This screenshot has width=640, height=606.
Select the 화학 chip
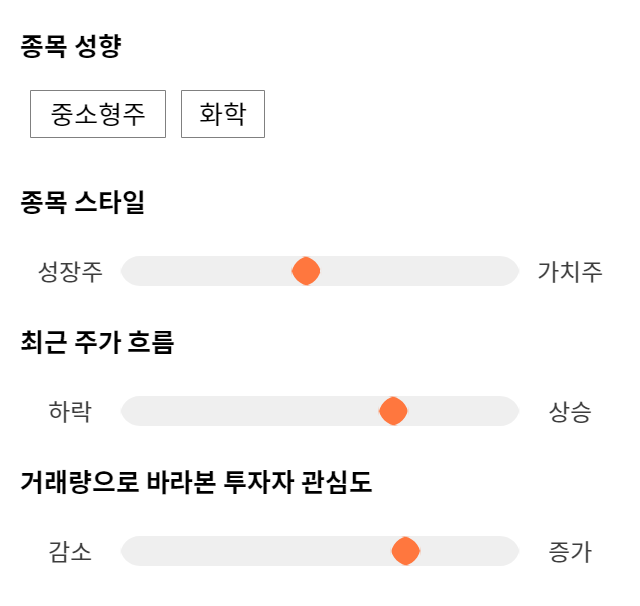tap(223, 114)
